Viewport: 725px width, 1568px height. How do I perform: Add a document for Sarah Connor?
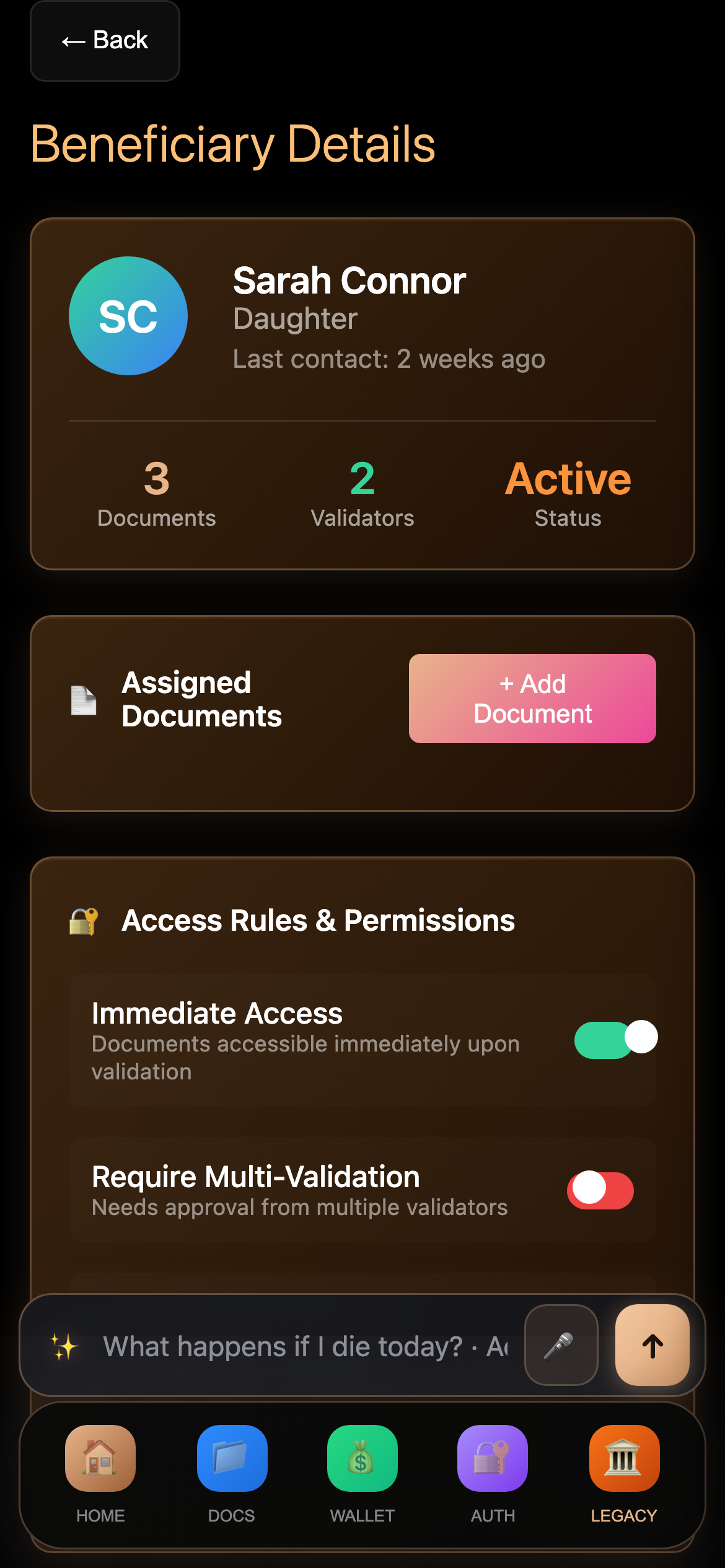click(x=532, y=699)
